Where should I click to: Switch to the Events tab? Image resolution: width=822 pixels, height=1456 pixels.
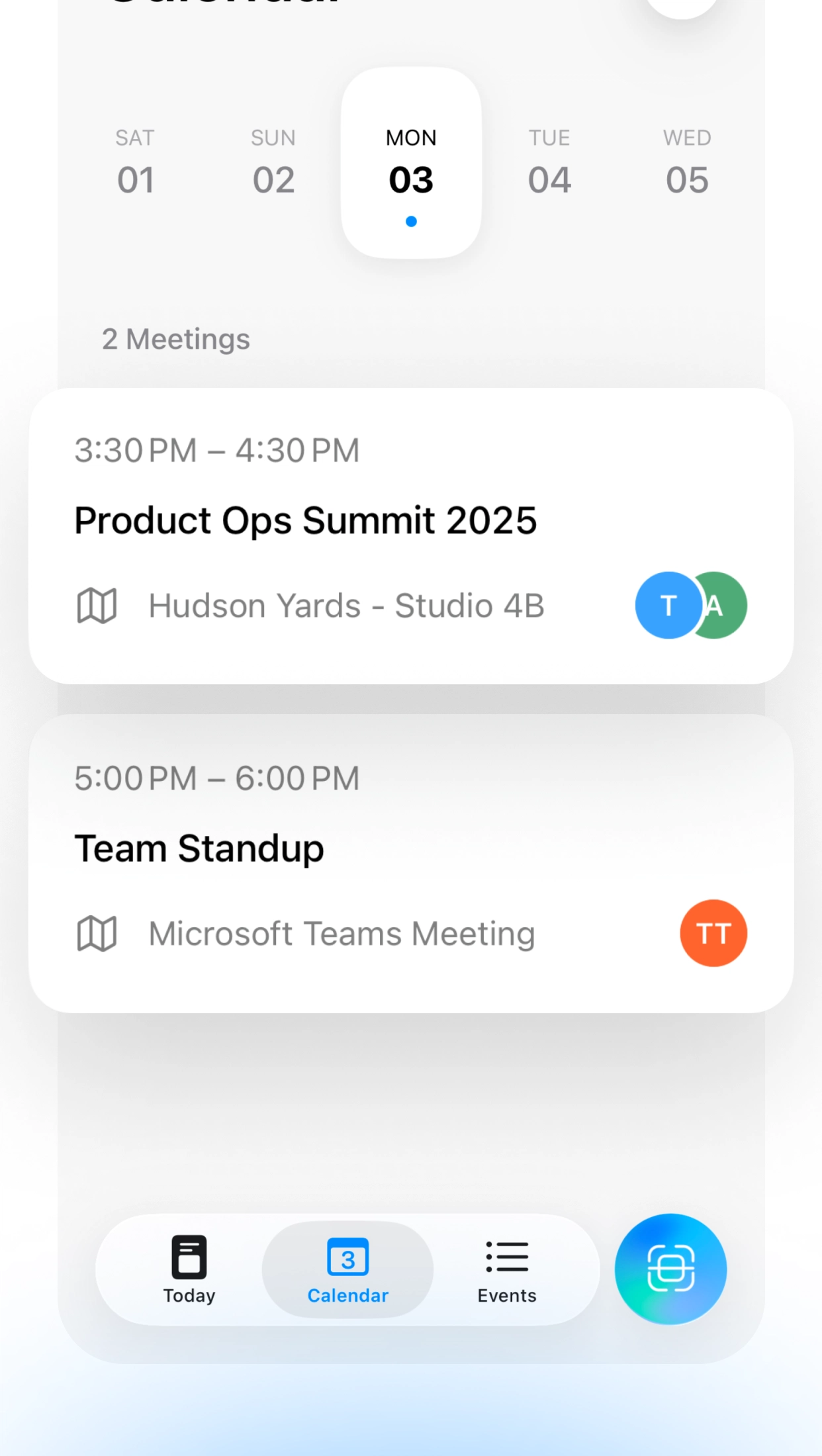click(x=506, y=1269)
